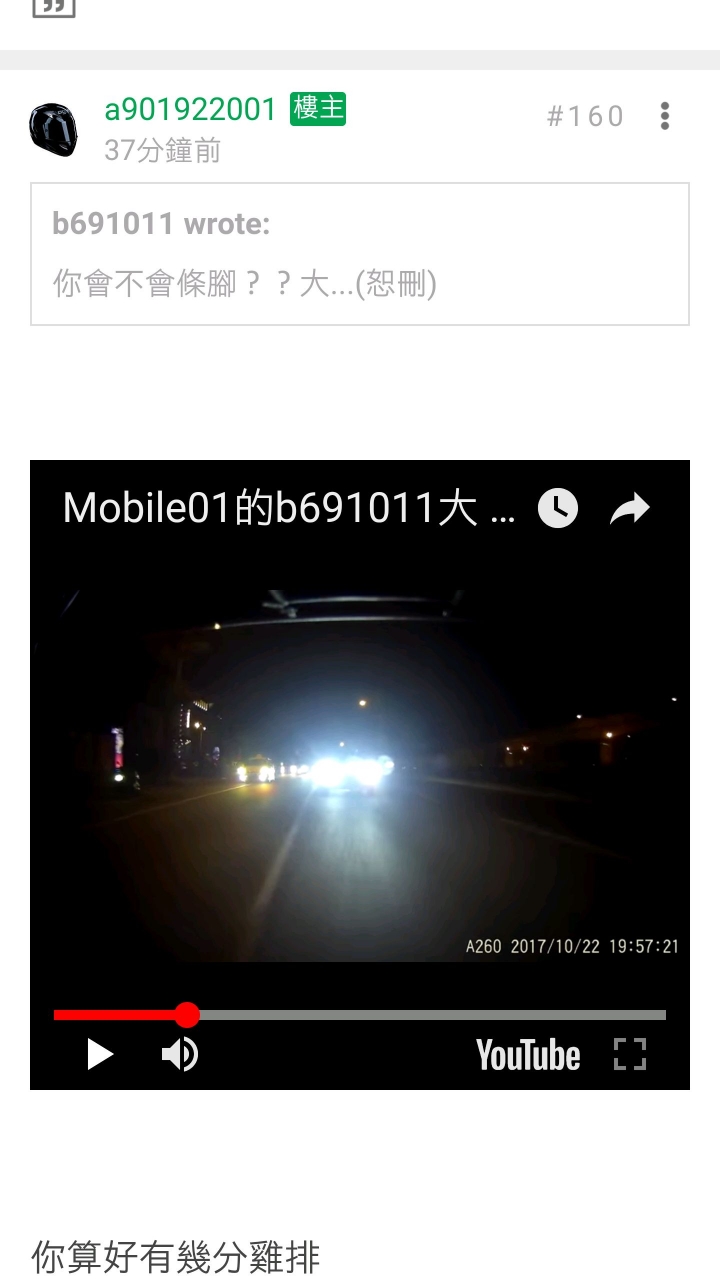Open video title Mobile01的b691011大

tap(288, 508)
